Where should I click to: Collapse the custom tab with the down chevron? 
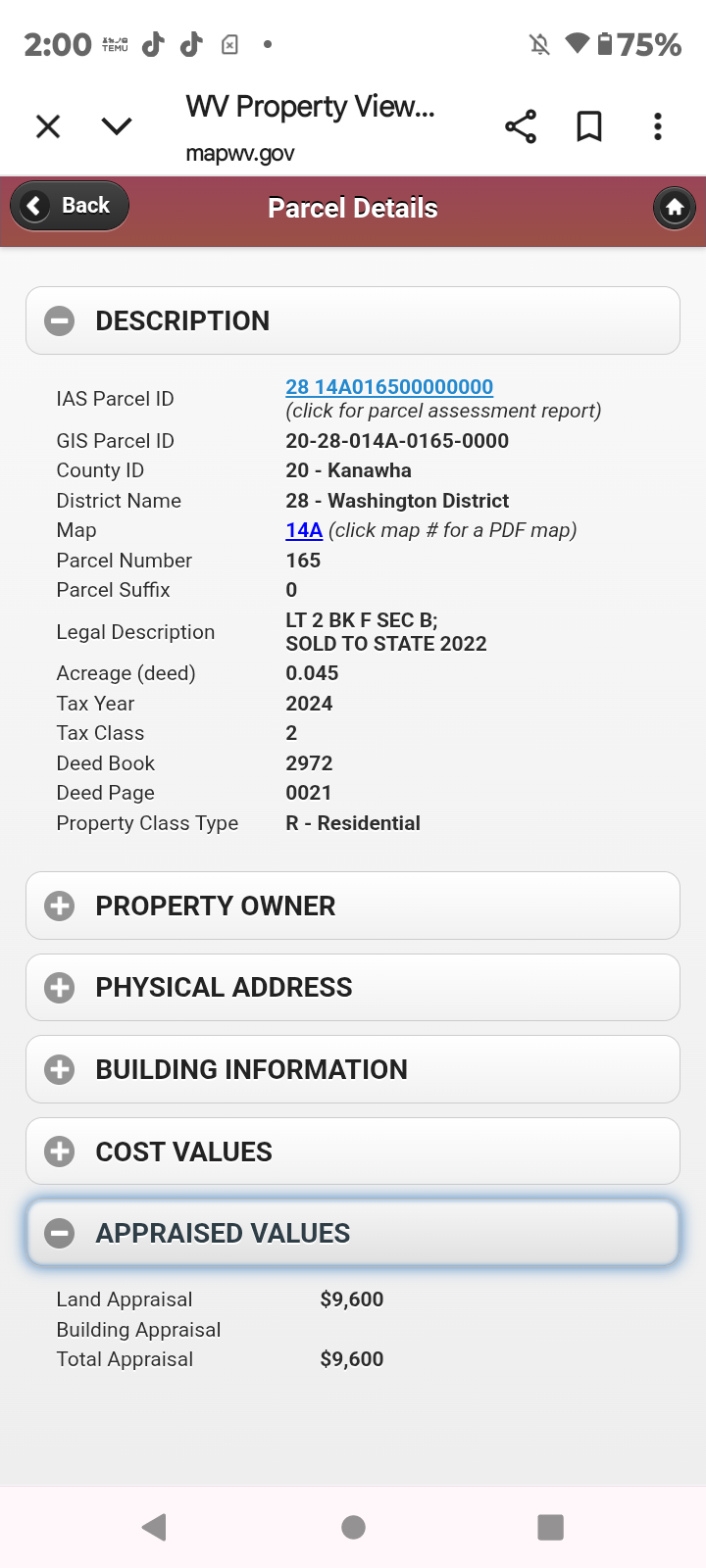point(116,125)
